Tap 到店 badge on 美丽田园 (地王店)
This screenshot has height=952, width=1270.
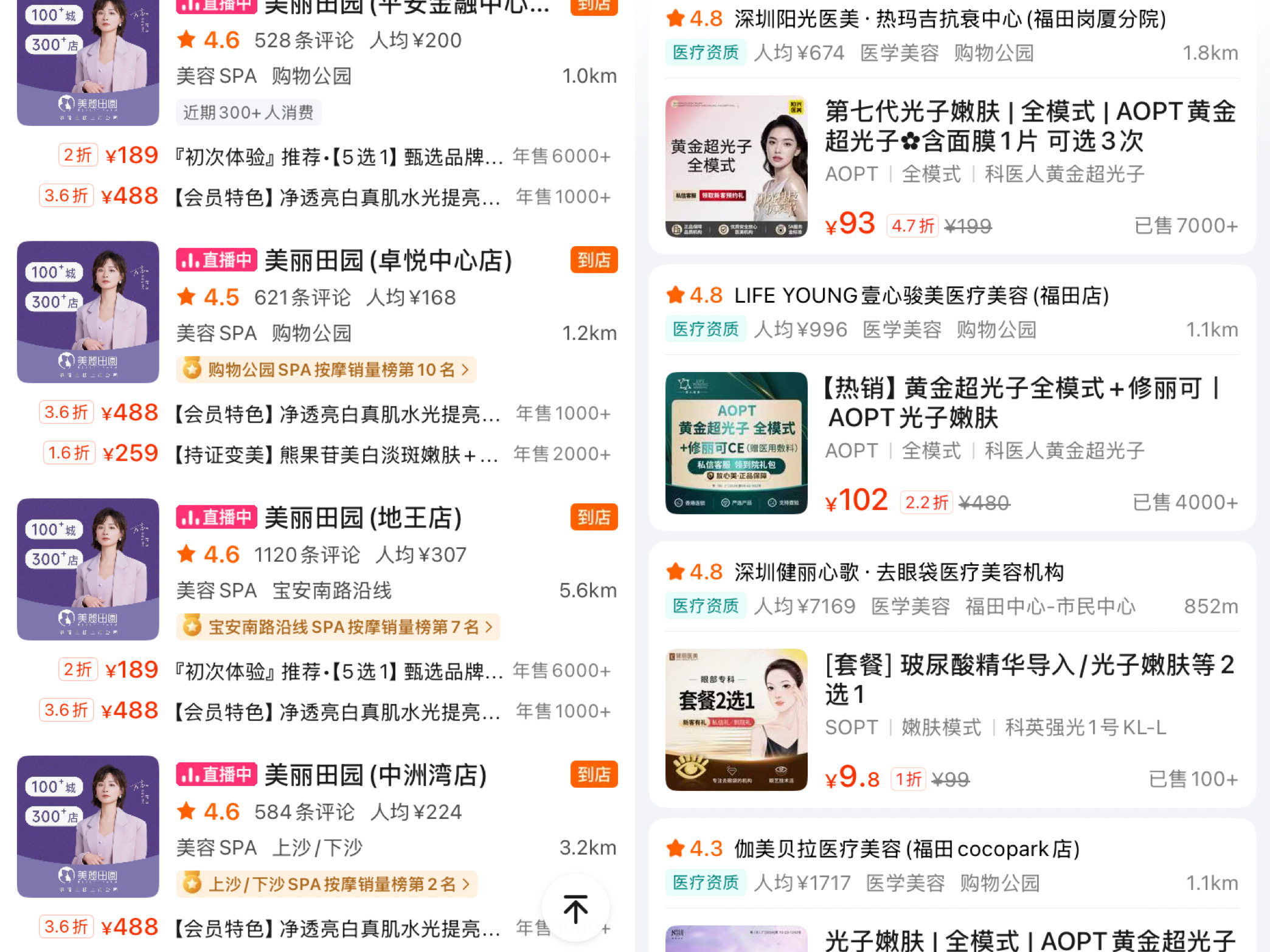point(594,517)
